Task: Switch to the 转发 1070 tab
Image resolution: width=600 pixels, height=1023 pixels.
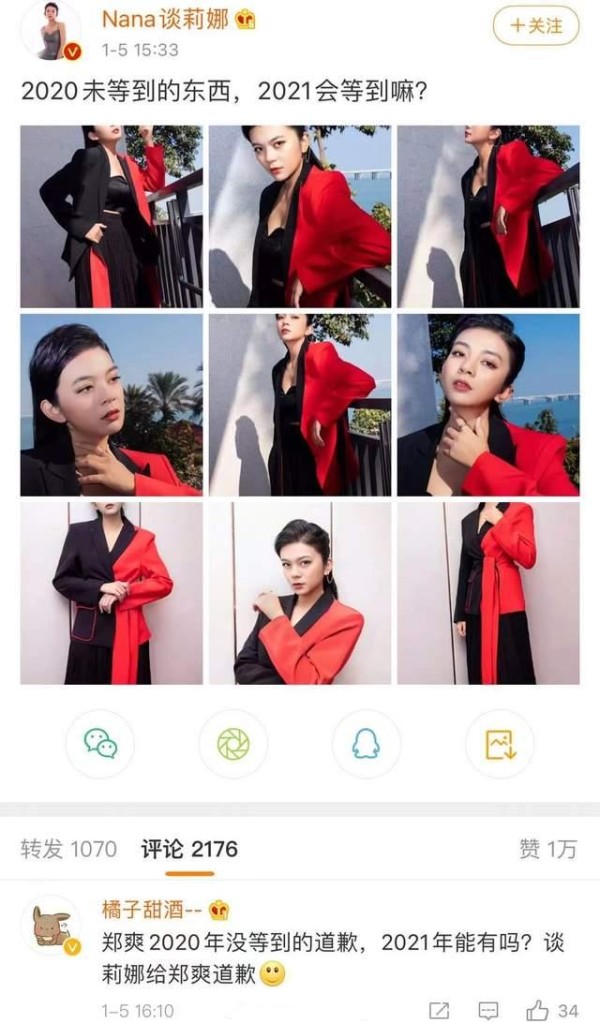Action: click(69, 850)
